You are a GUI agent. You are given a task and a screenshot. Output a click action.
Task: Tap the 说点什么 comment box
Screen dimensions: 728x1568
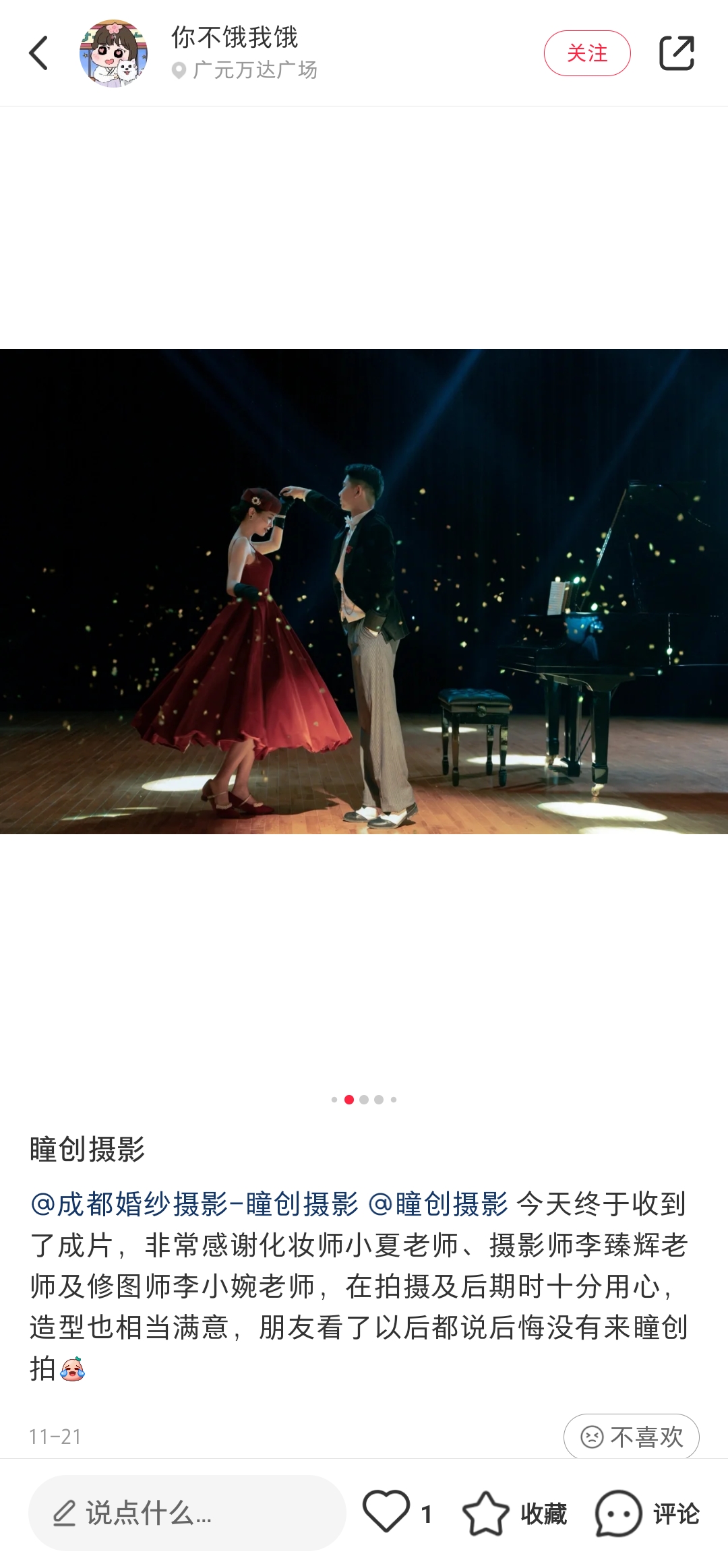pos(187,1513)
